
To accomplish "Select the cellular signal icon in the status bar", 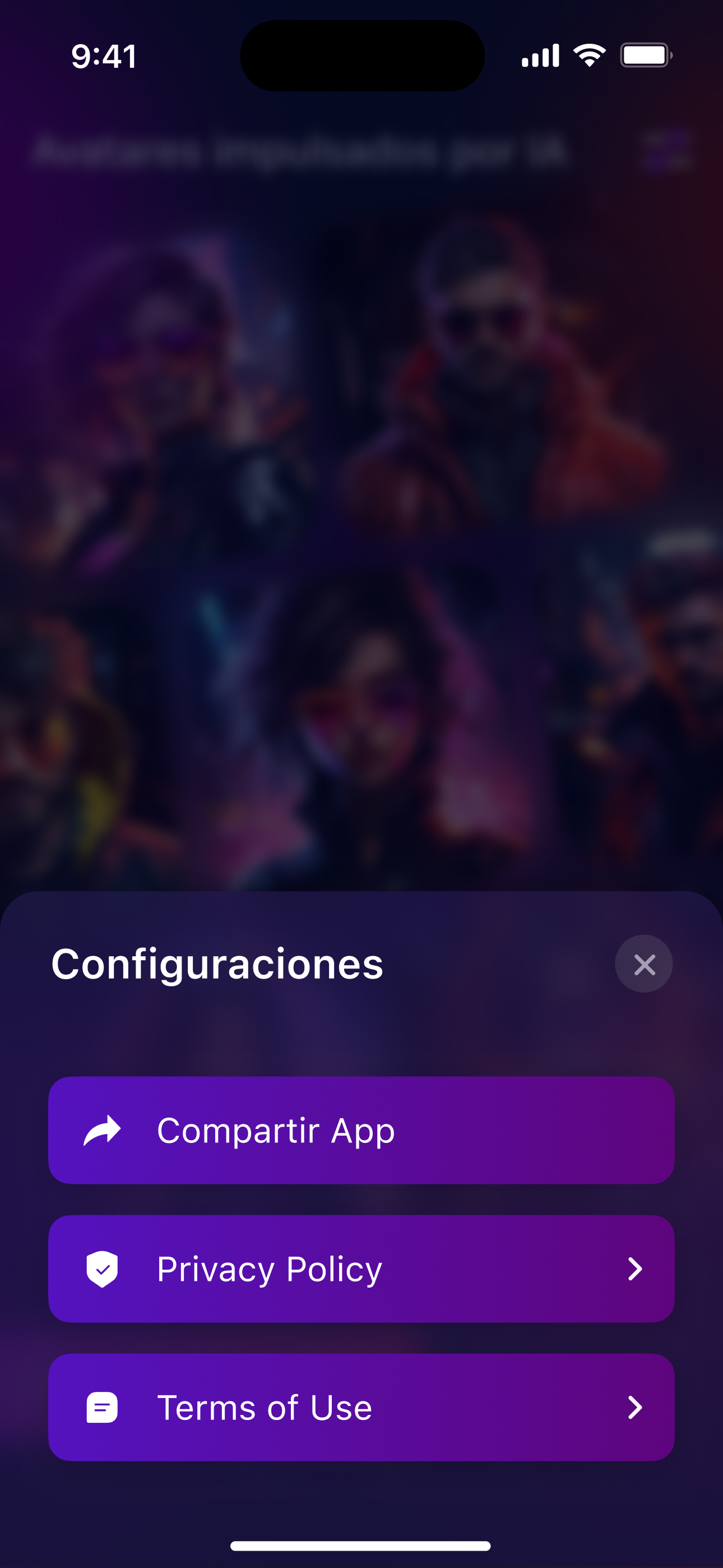I will (540, 56).
